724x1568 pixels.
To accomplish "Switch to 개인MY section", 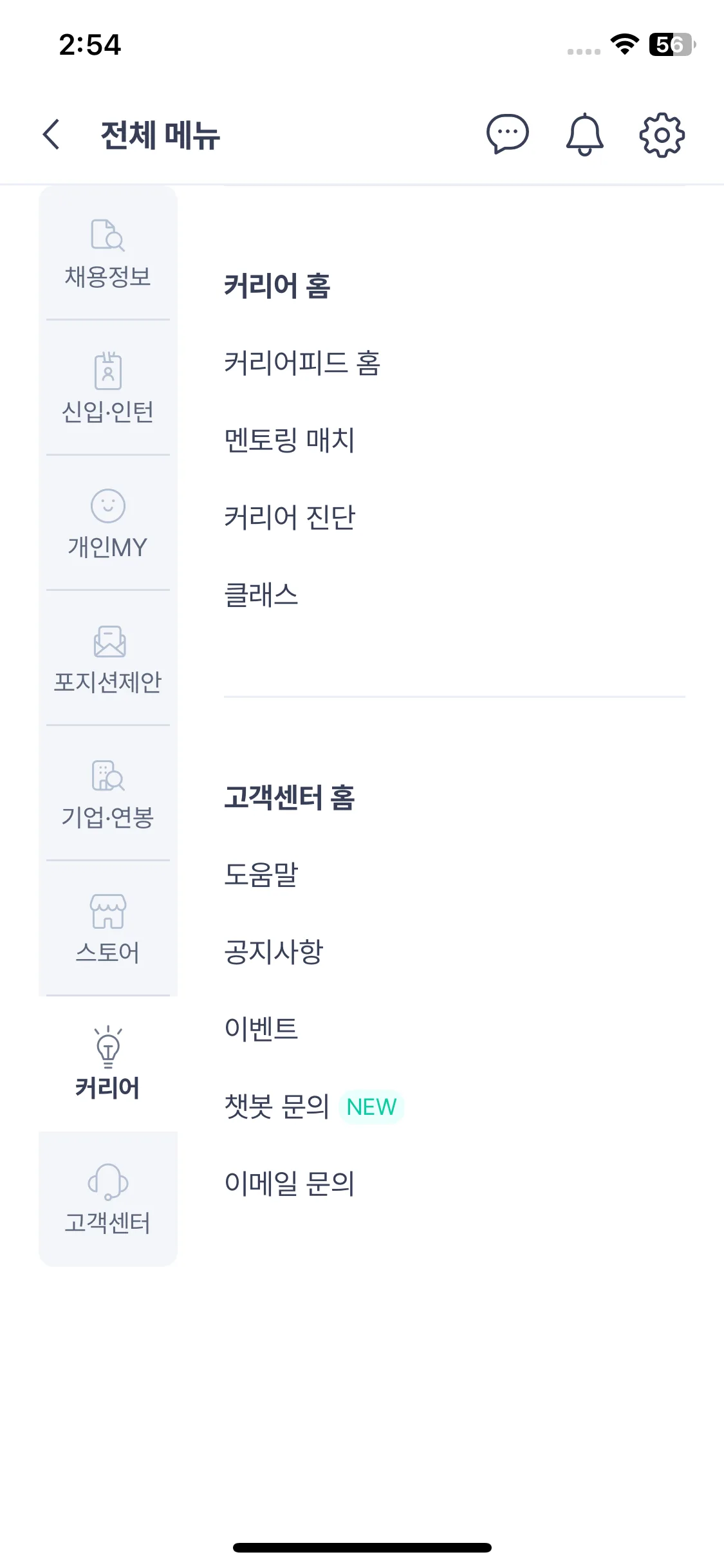I will tap(108, 523).
